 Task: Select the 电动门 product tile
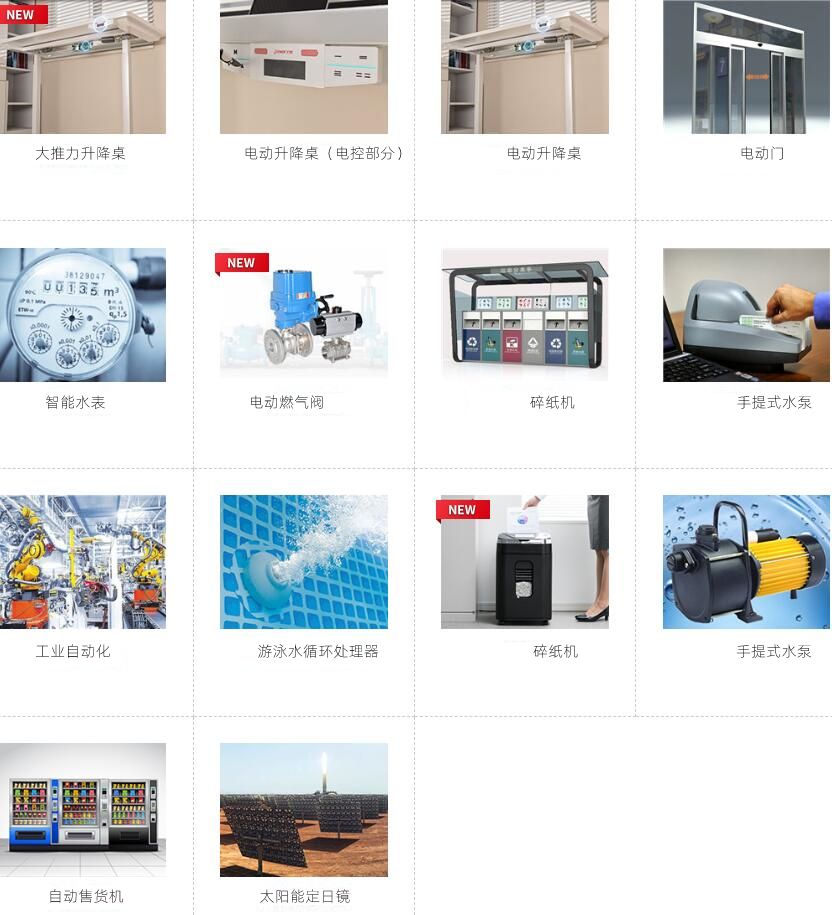click(746, 68)
